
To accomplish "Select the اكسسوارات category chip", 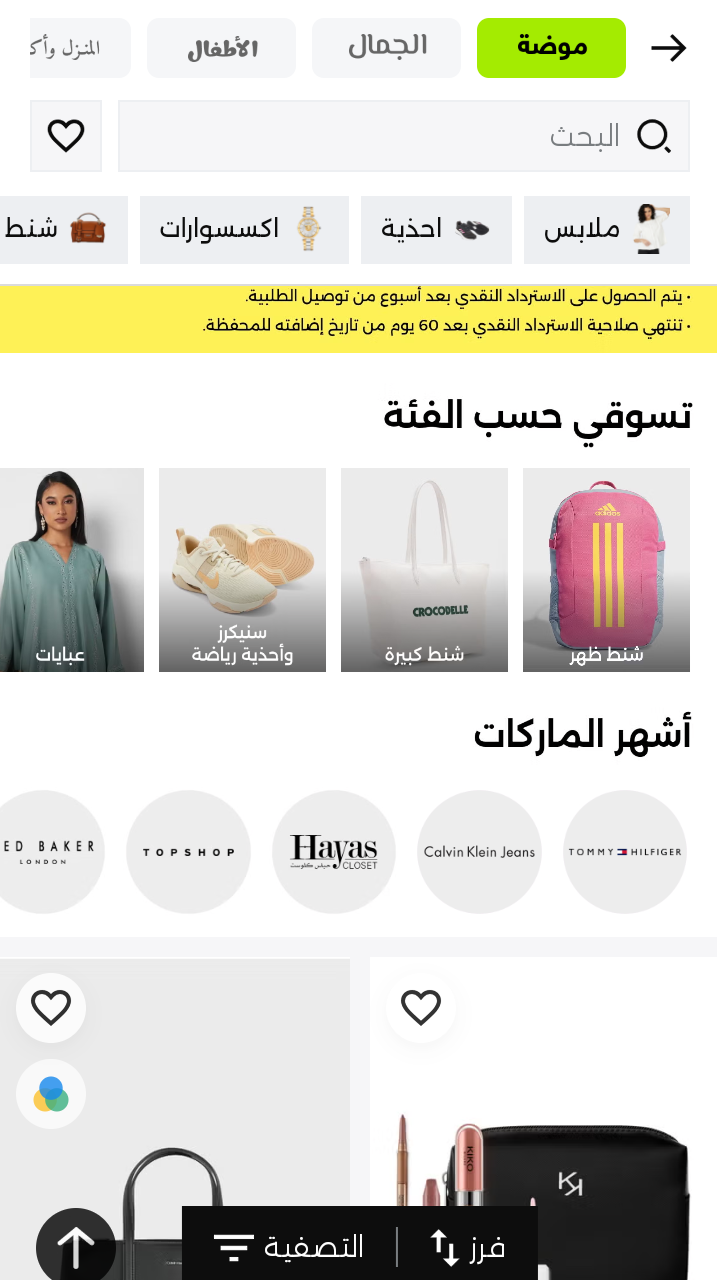I will pos(243,230).
